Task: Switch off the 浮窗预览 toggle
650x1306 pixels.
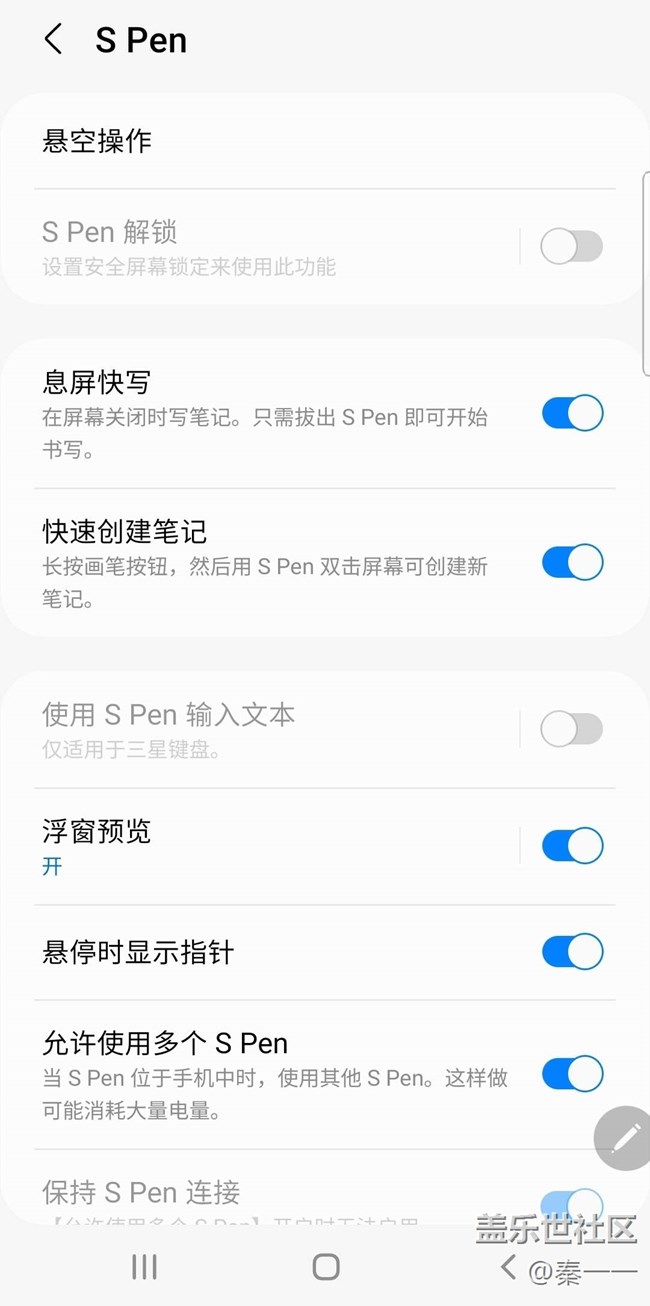Action: pos(572,846)
